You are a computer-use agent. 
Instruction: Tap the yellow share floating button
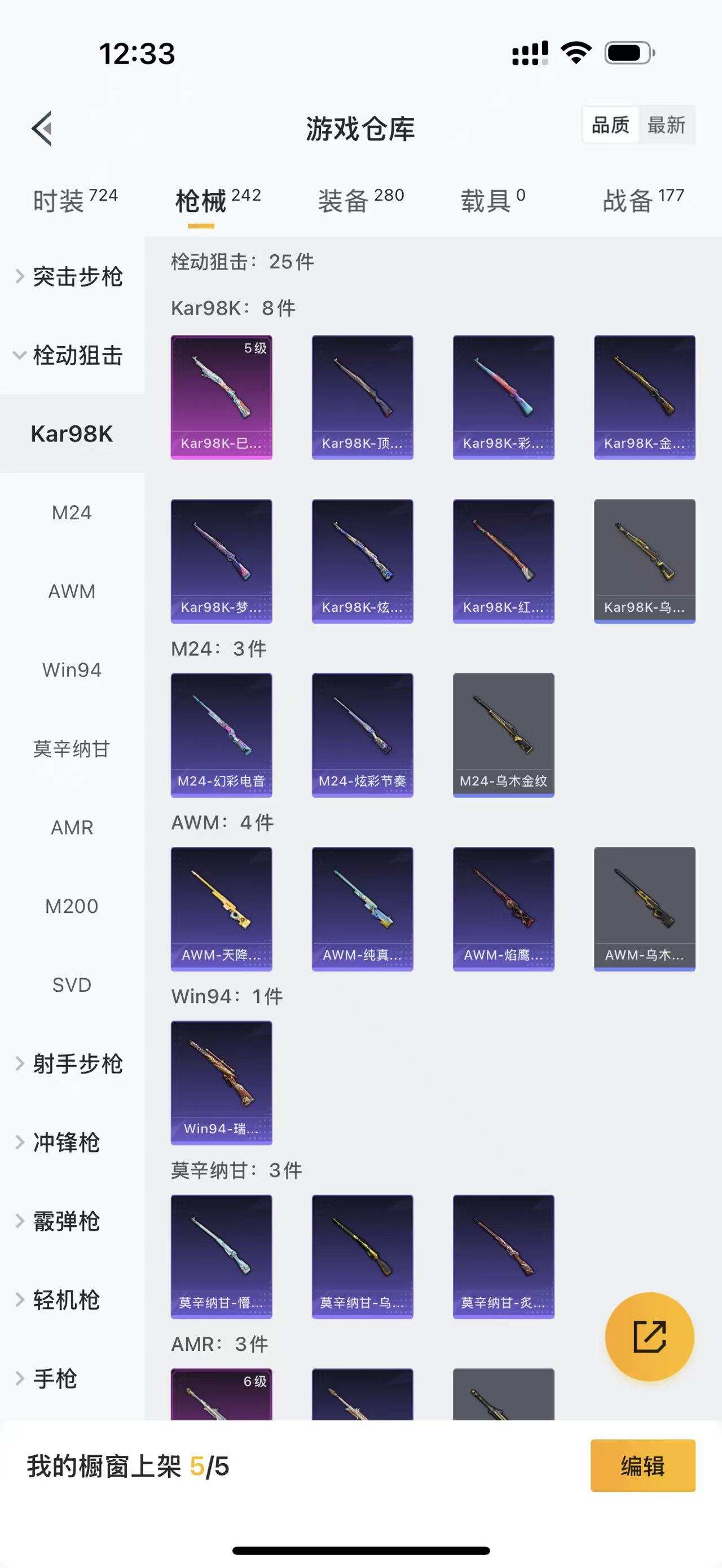point(649,1337)
